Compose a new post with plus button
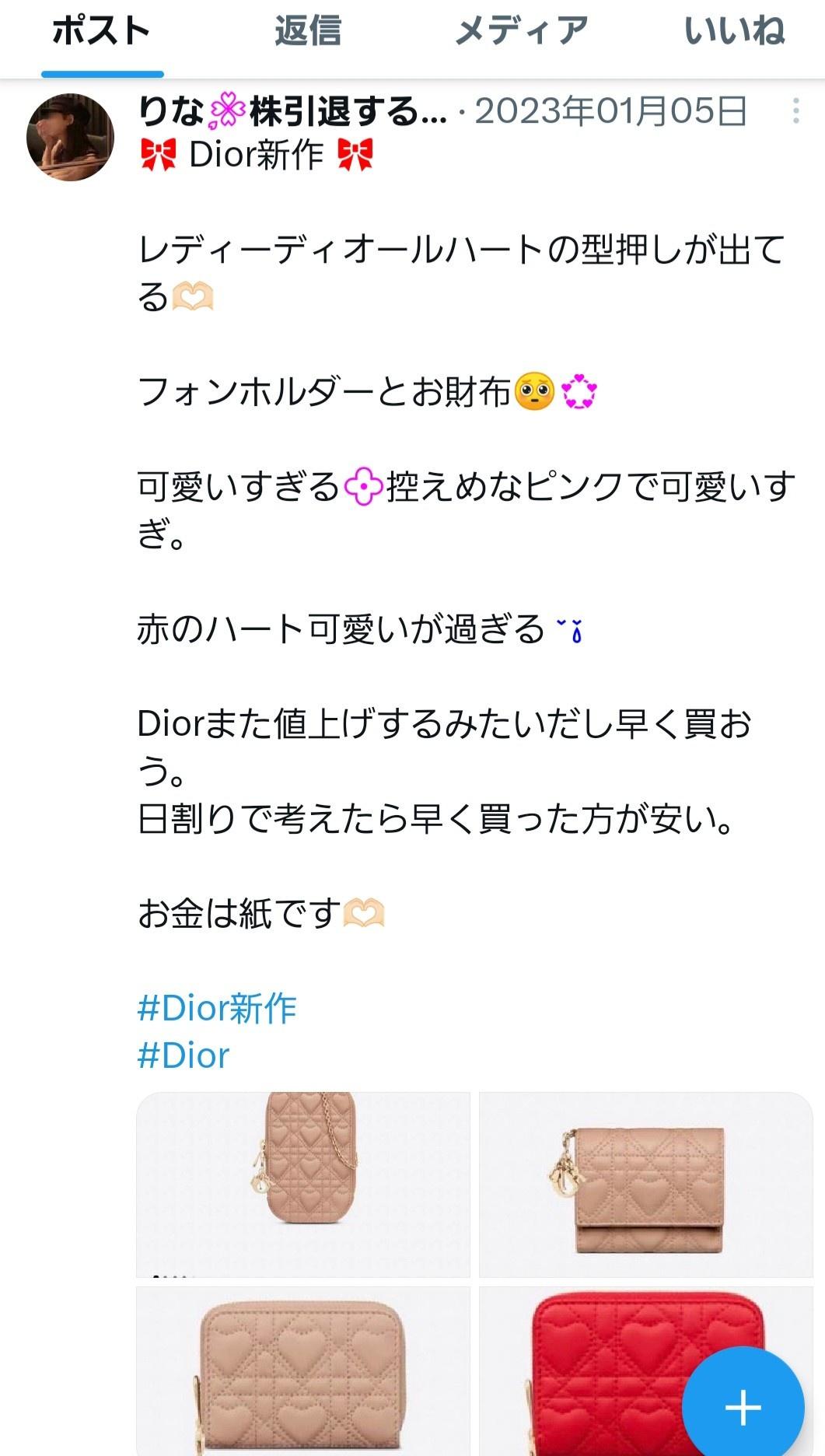825x1456 pixels. [743, 1407]
